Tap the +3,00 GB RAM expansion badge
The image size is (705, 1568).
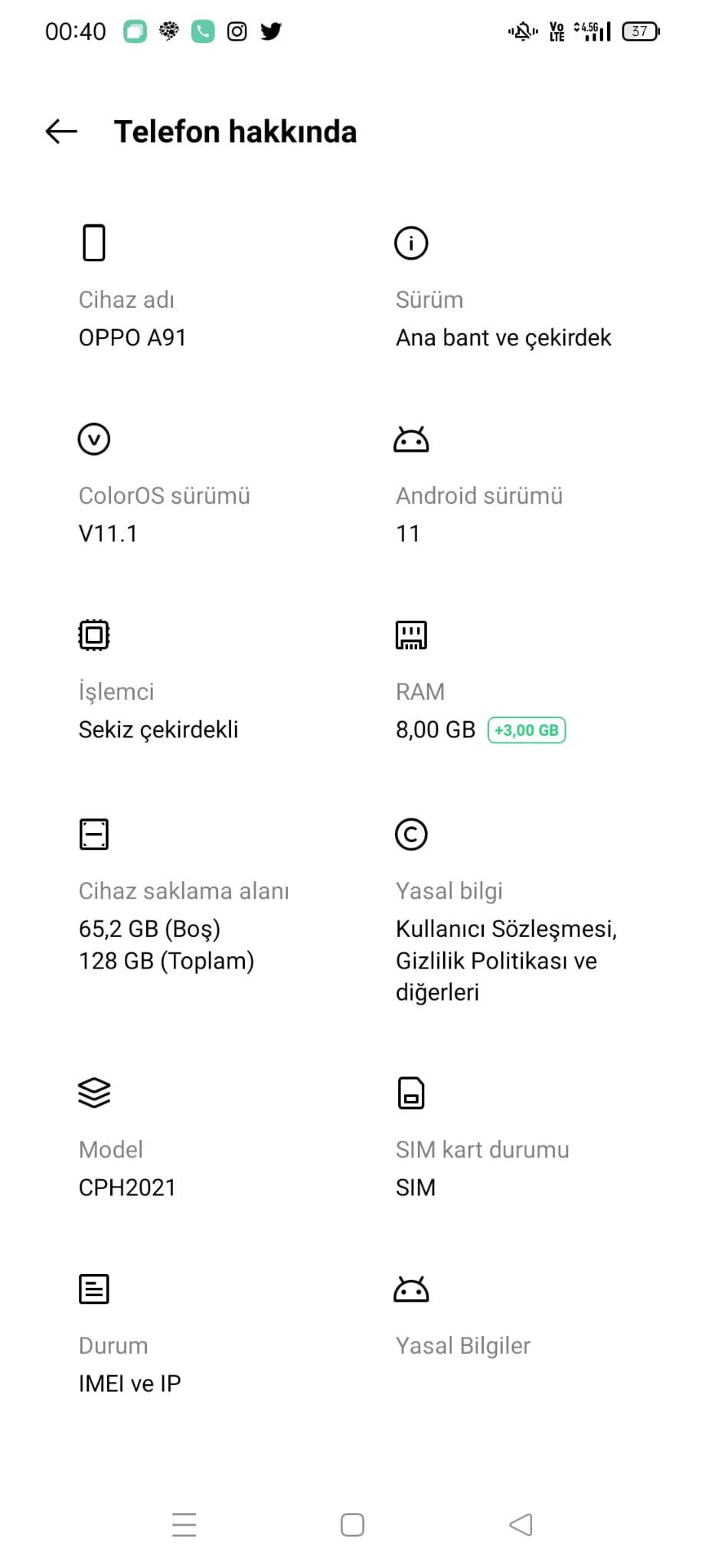point(527,730)
